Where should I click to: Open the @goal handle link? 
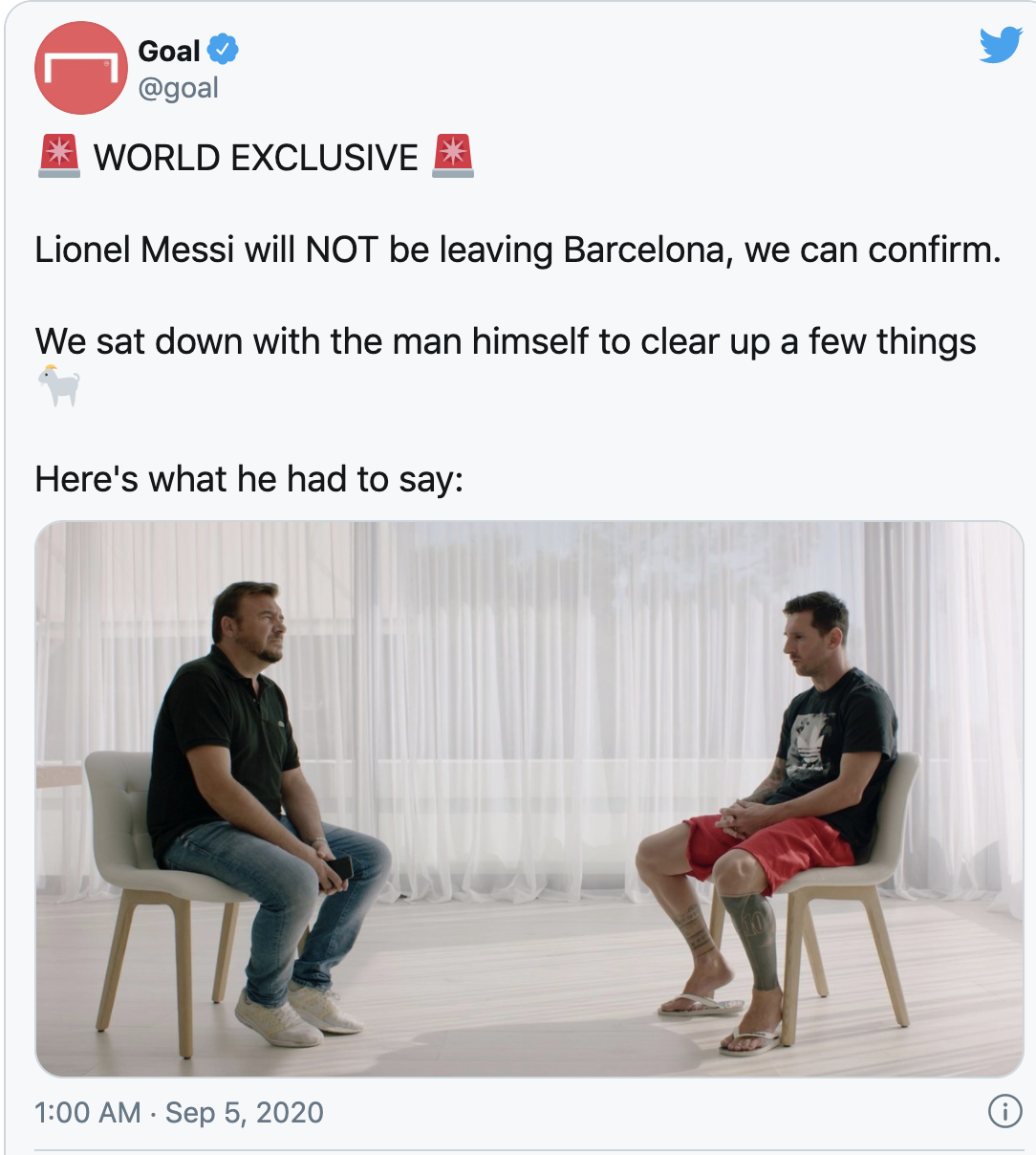[x=178, y=88]
